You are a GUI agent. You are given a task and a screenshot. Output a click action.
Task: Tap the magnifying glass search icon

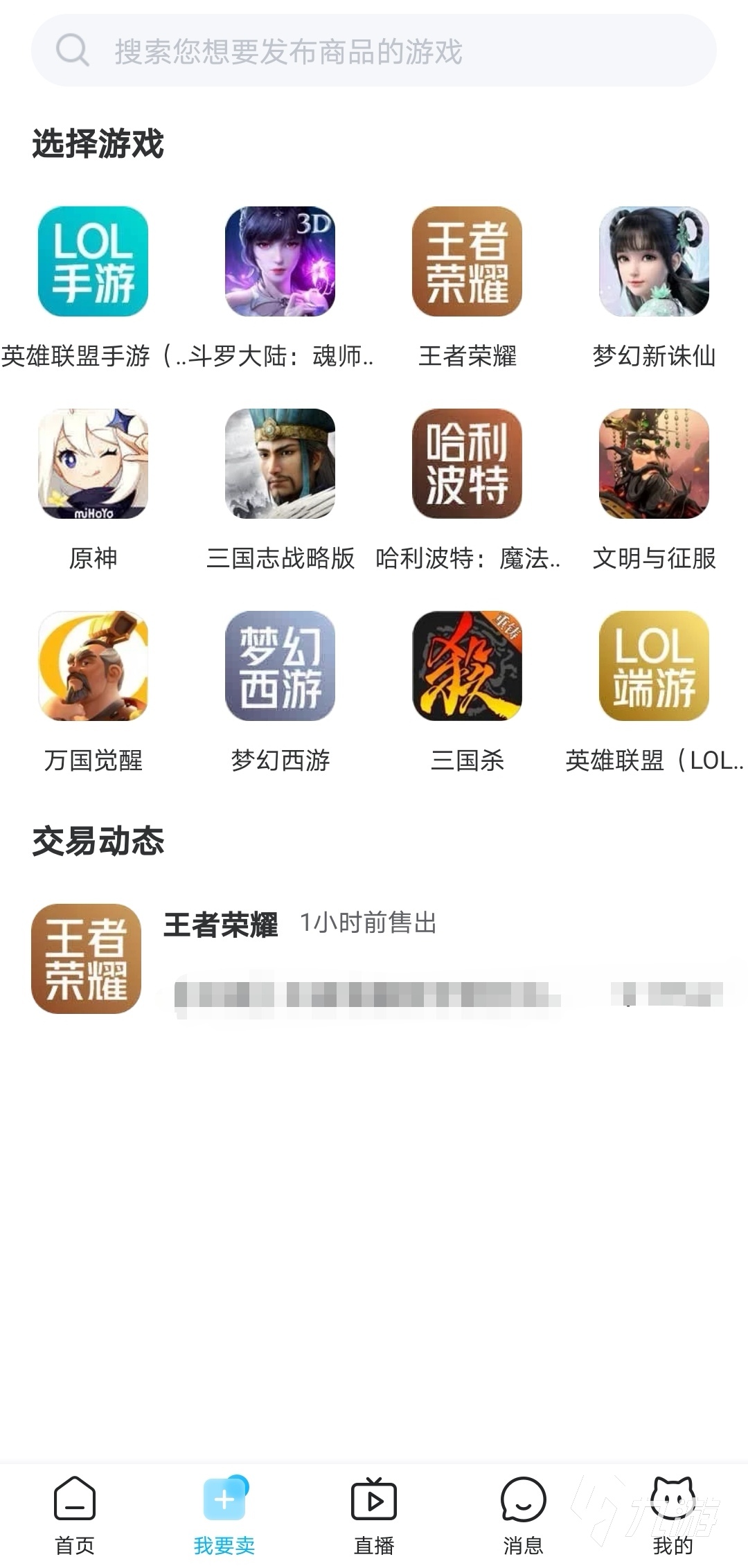coord(73,51)
